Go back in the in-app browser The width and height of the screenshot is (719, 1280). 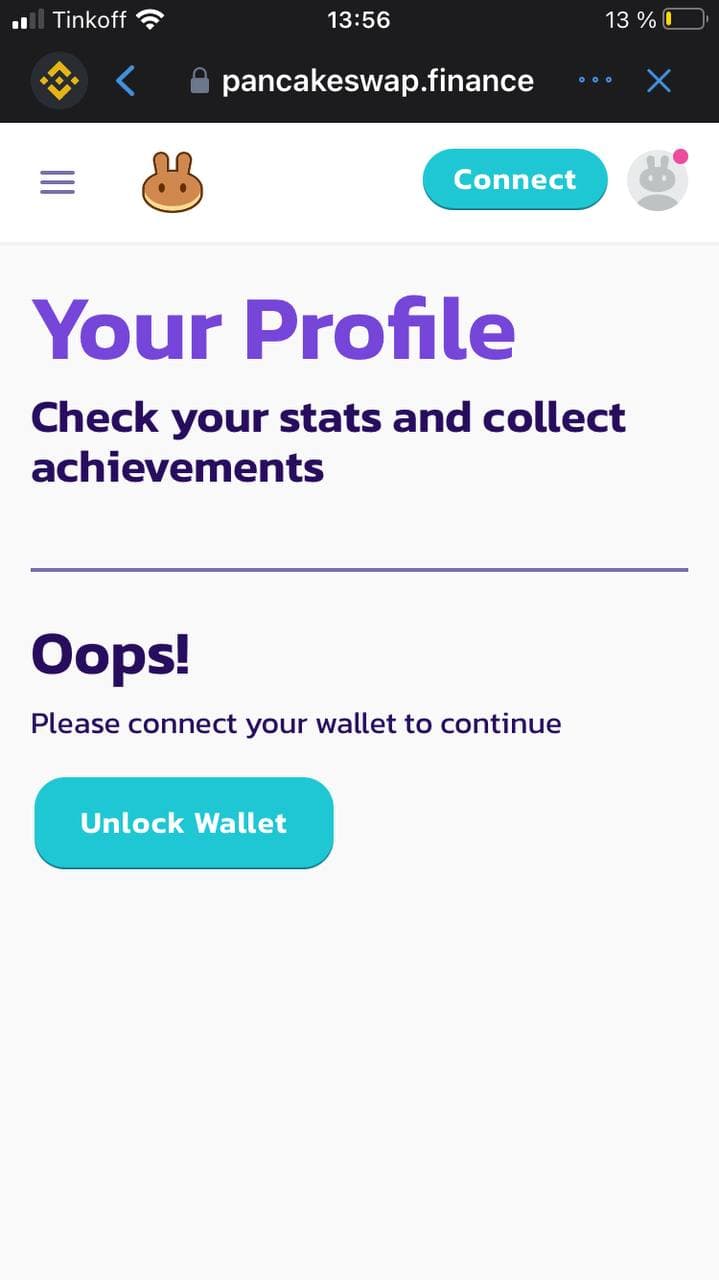pyautogui.click(x=125, y=81)
